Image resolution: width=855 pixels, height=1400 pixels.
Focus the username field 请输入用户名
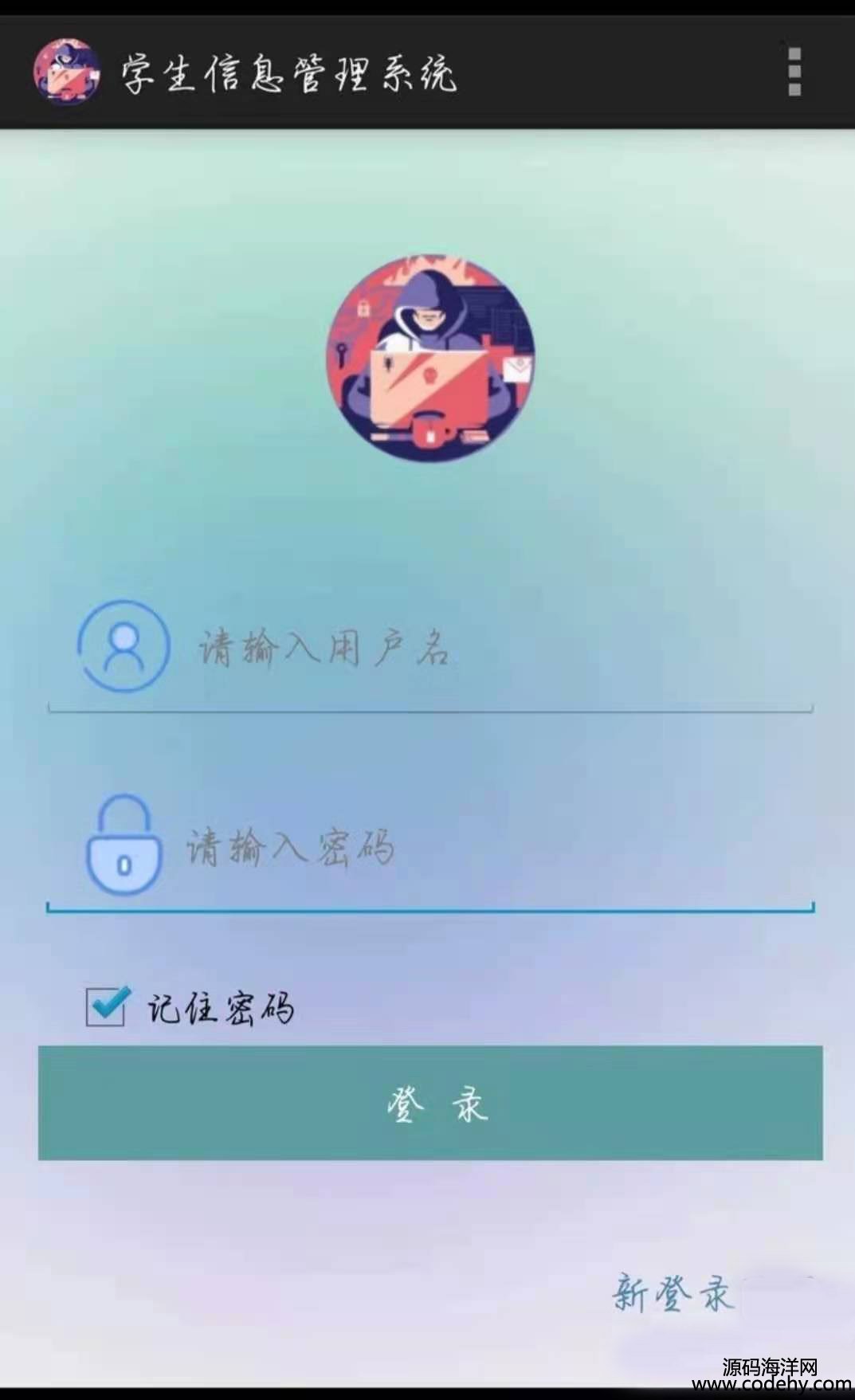[x=478, y=649]
